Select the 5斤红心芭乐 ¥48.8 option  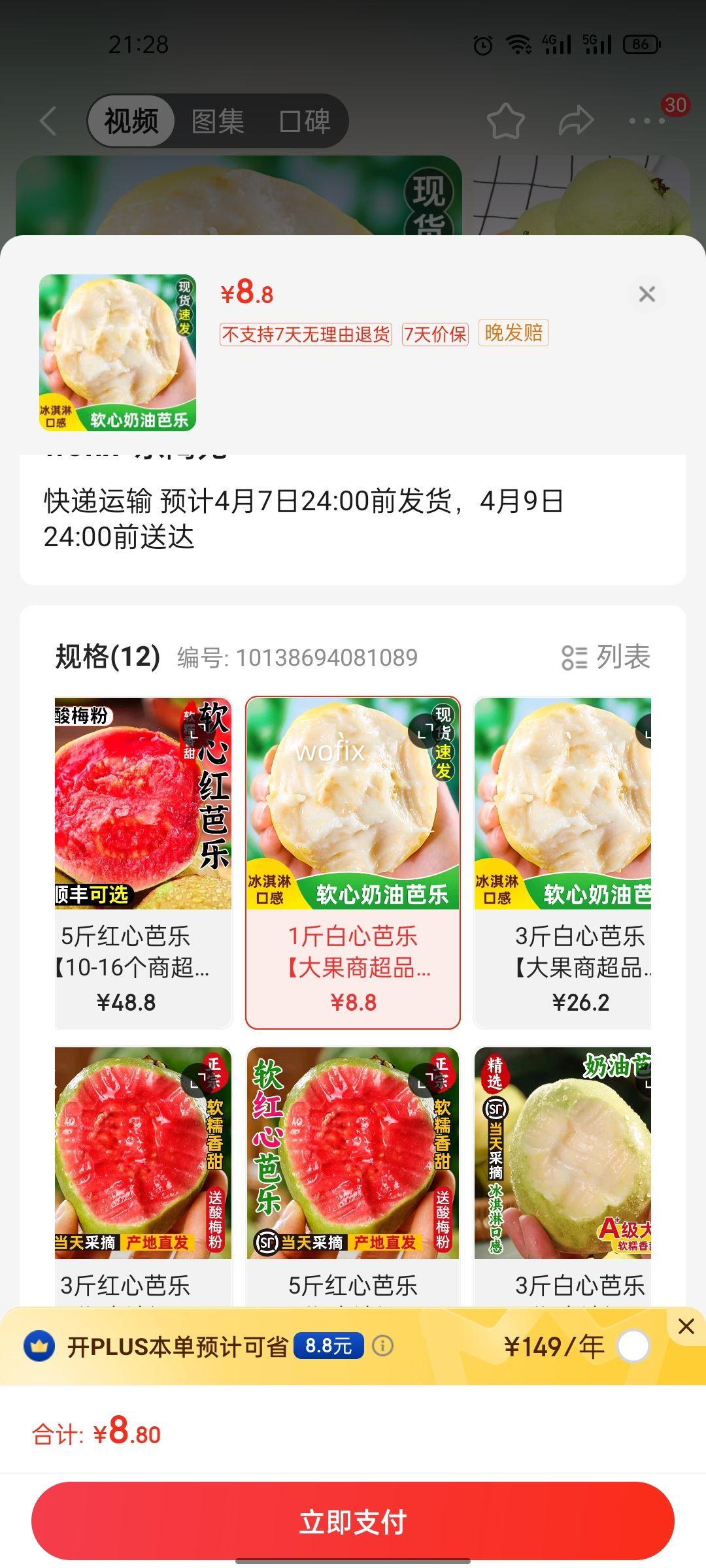(x=143, y=862)
